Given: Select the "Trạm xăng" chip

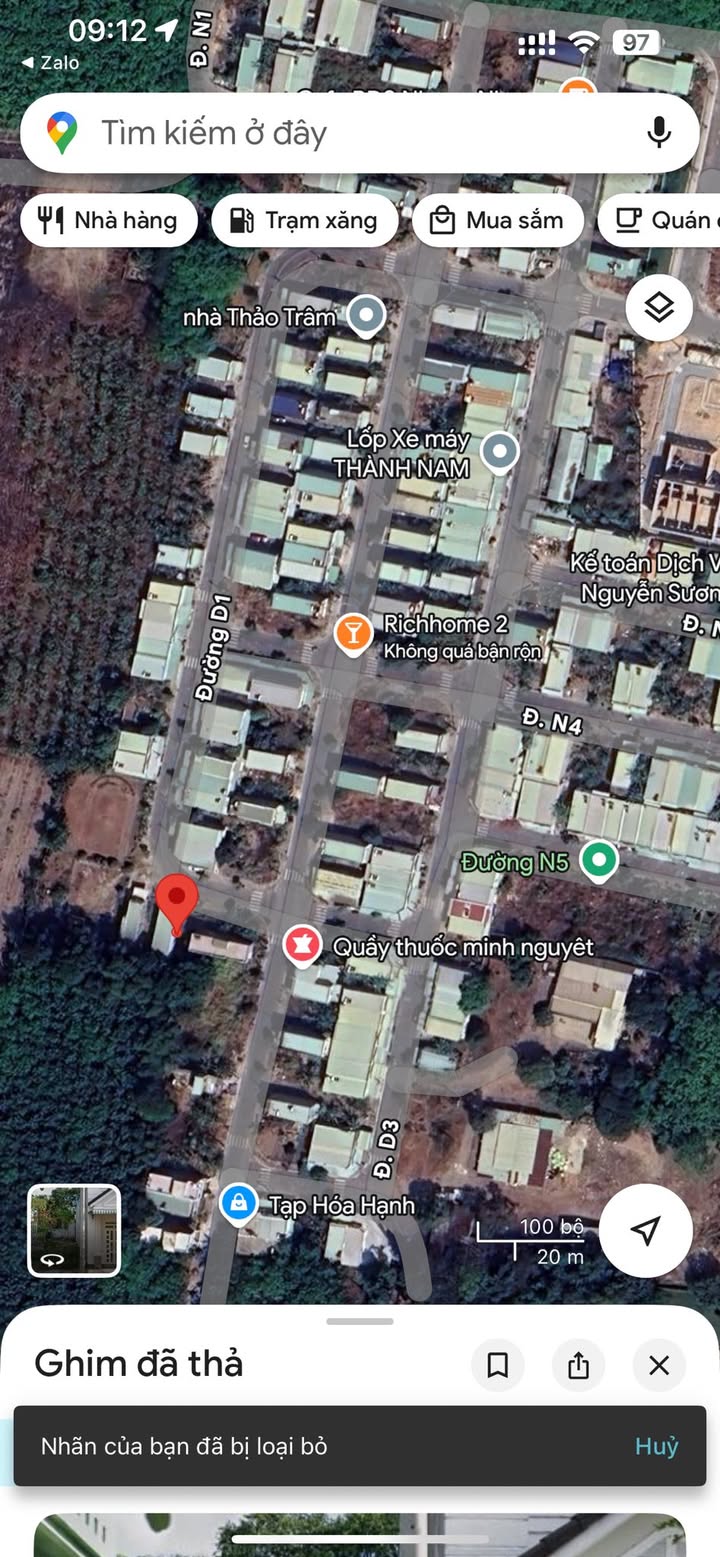Looking at the screenshot, I should pyautogui.click(x=305, y=220).
